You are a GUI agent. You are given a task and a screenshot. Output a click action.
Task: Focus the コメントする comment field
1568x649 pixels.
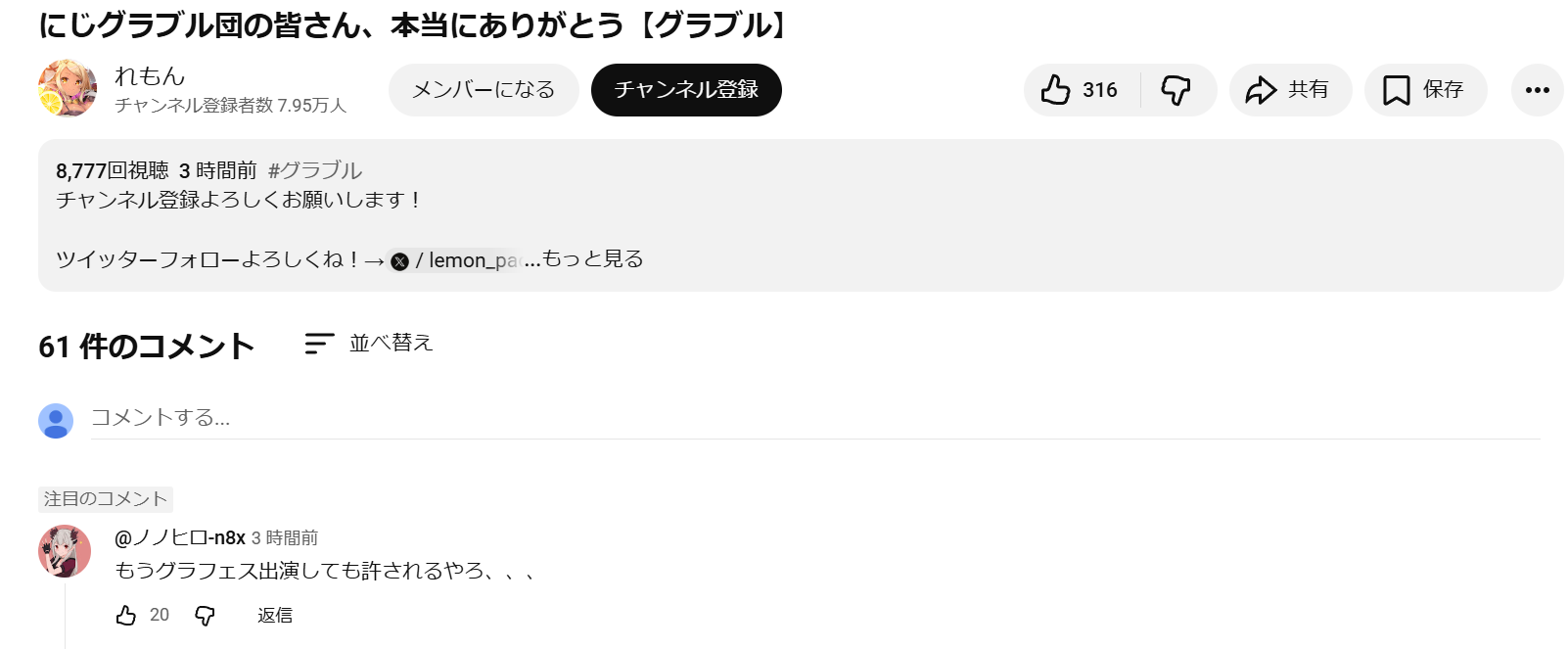pos(814,418)
